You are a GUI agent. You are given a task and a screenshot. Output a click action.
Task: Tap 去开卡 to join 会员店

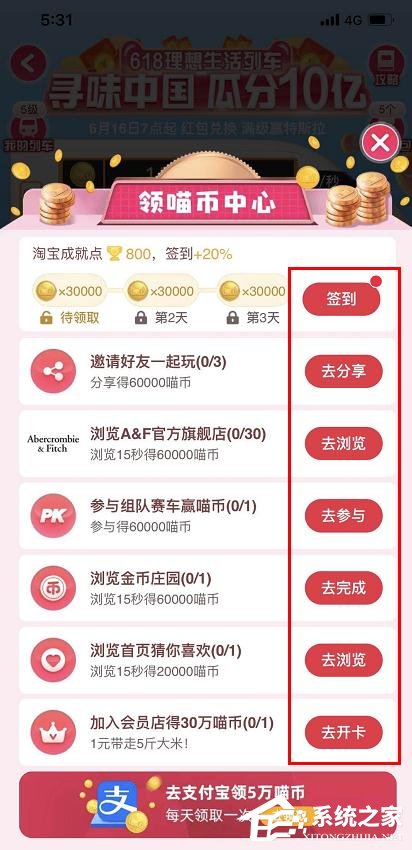pyautogui.click(x=344, y=732)
